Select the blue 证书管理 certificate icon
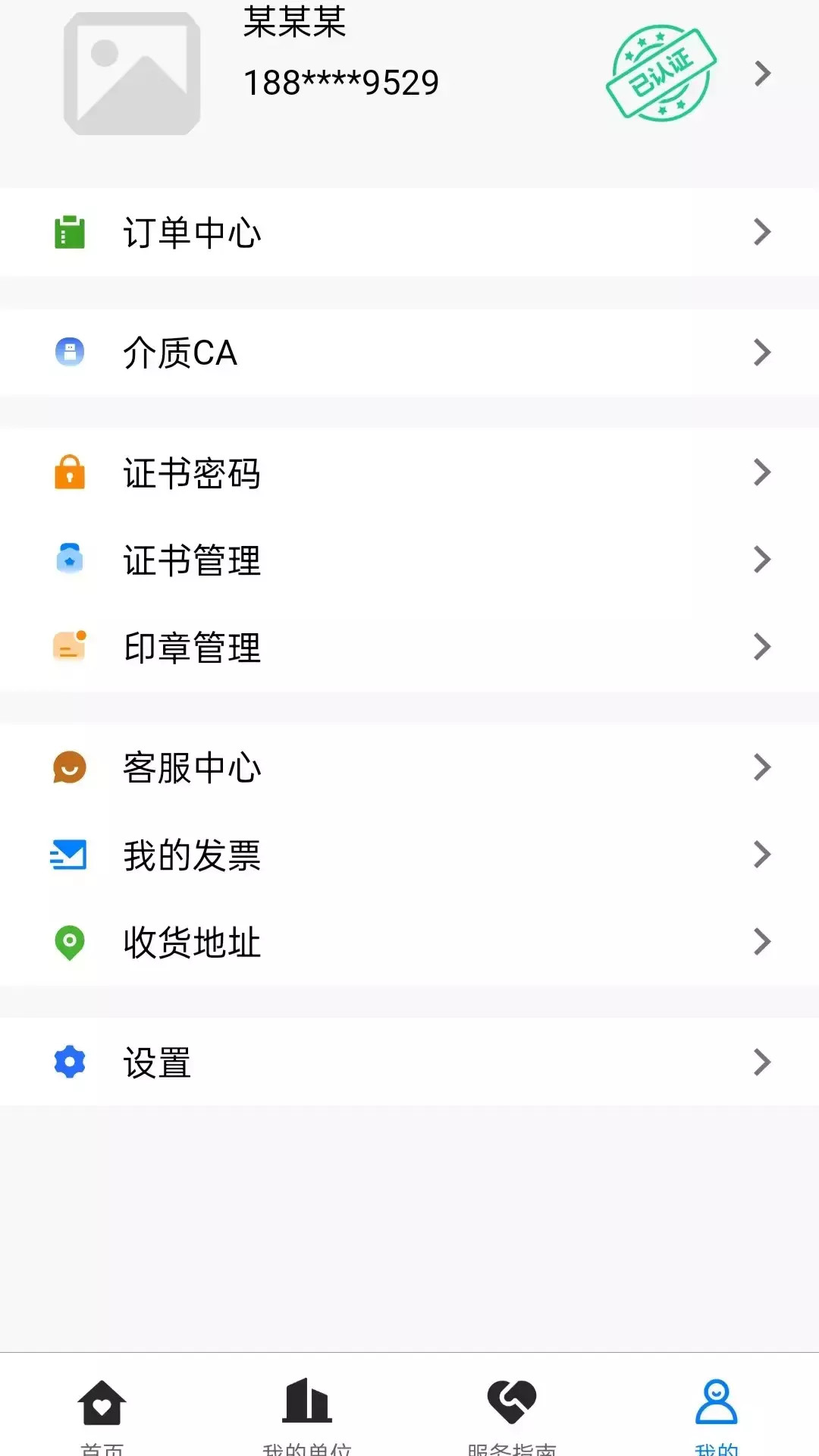This screenshot has width=819, height=1456. [69, 560]
